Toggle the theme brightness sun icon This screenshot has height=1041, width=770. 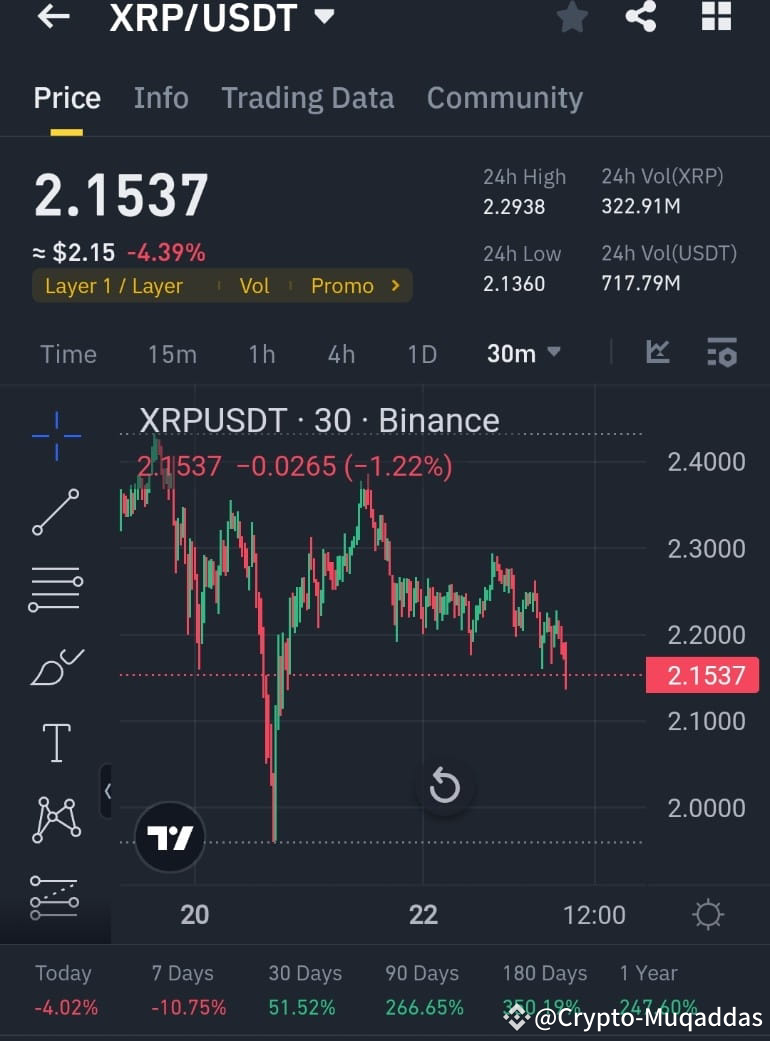[708, 913]
